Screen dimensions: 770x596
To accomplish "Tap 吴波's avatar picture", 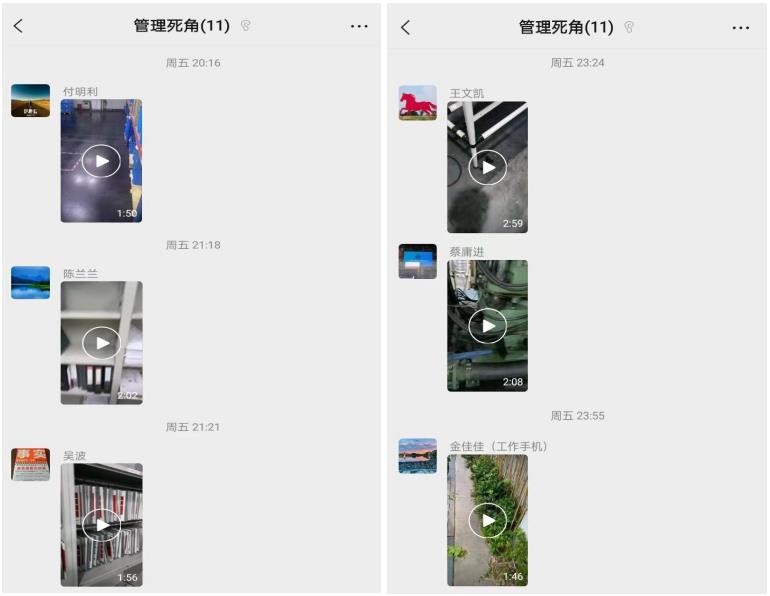I will tap(30, 464).
